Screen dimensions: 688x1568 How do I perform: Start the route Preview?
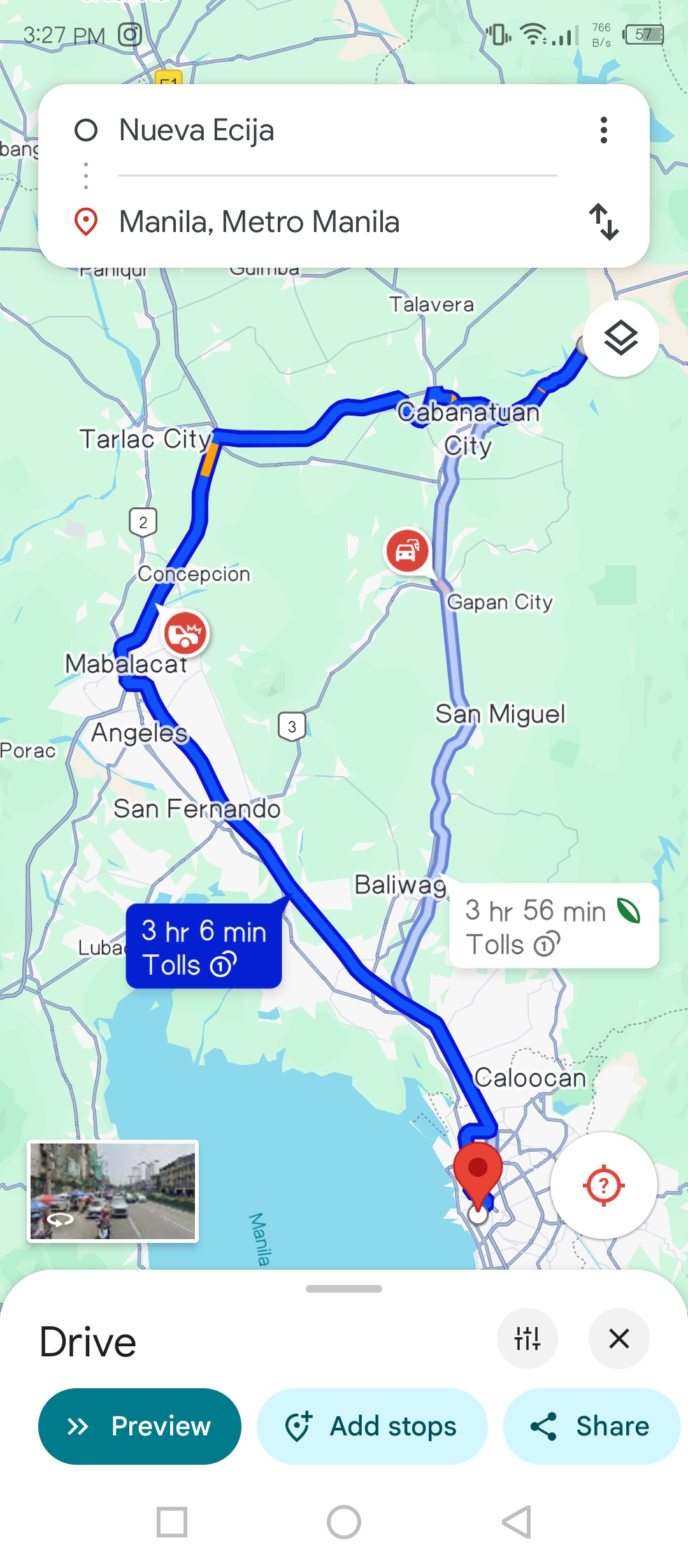pyautogui.click(x=140, y=1426)
